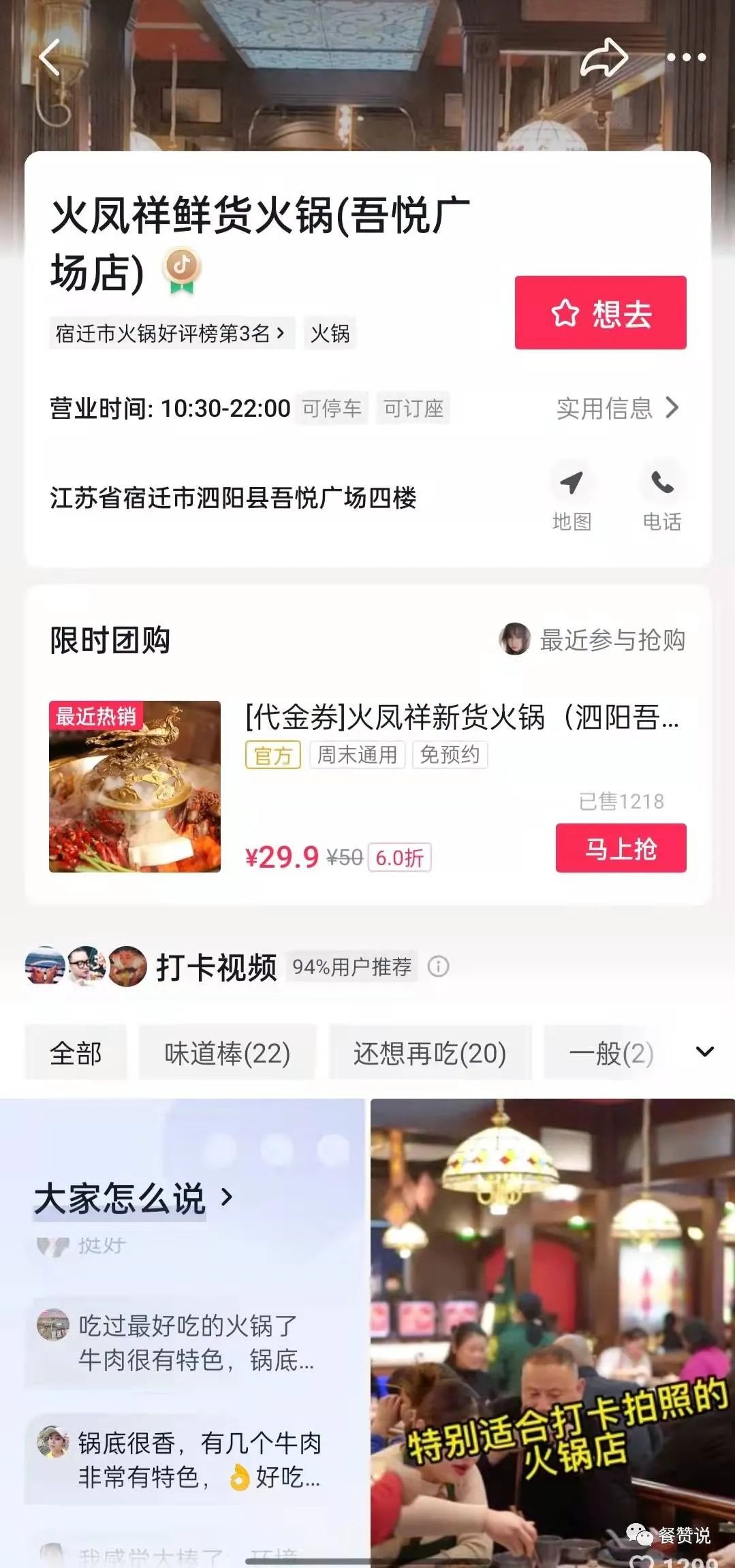735x1568 pixels.
Task: Expand filter tags with down chevron
Action: click(704, 1053)
